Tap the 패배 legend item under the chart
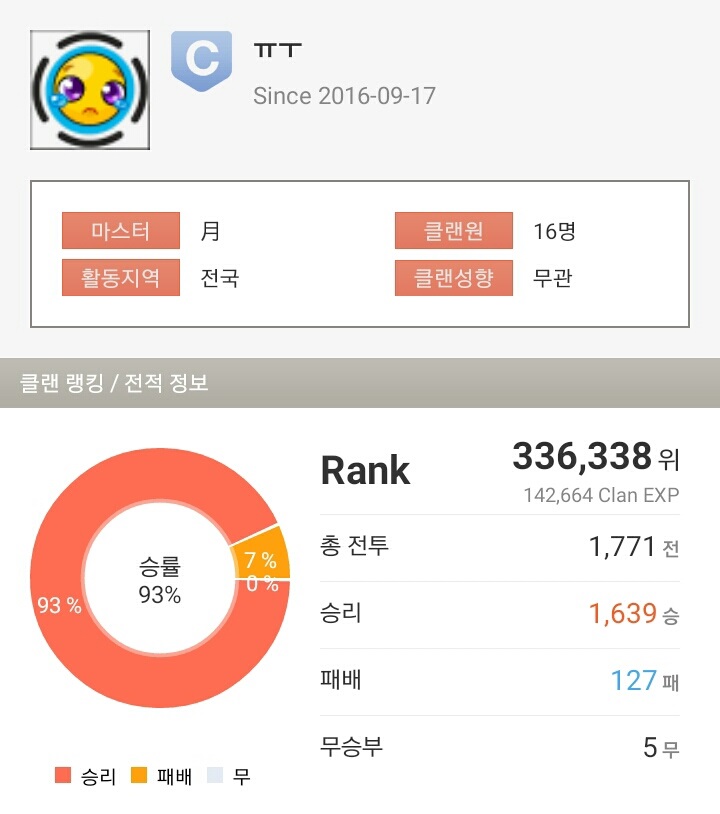The width and height of the screenshot is (720, 814). click(161, 776)
